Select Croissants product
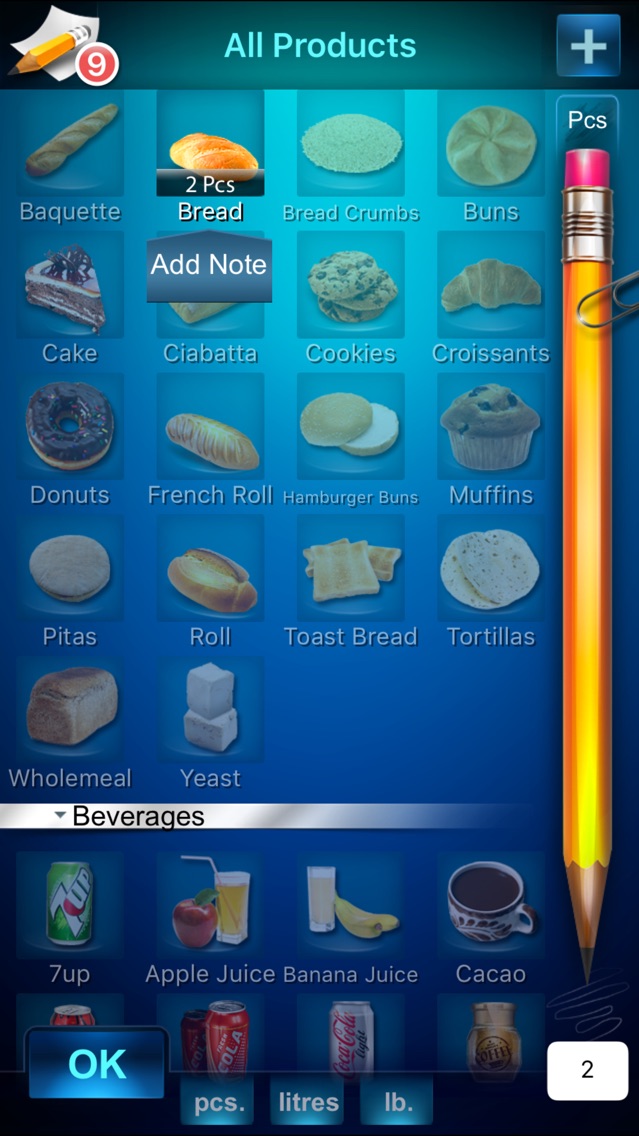 coord(491,298)
